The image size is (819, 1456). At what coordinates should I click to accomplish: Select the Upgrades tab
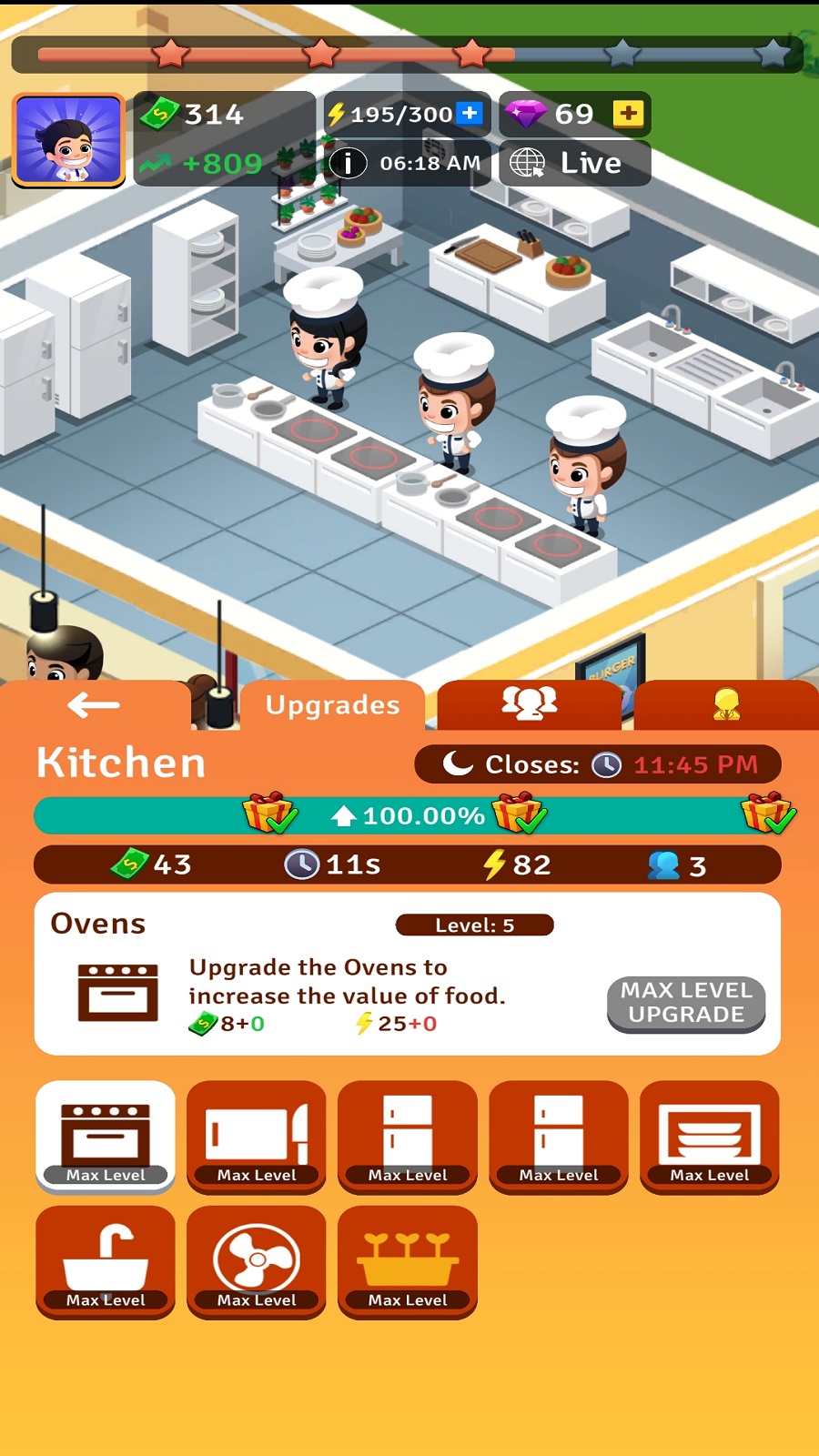pyautogui.click(x=332, y=705)
